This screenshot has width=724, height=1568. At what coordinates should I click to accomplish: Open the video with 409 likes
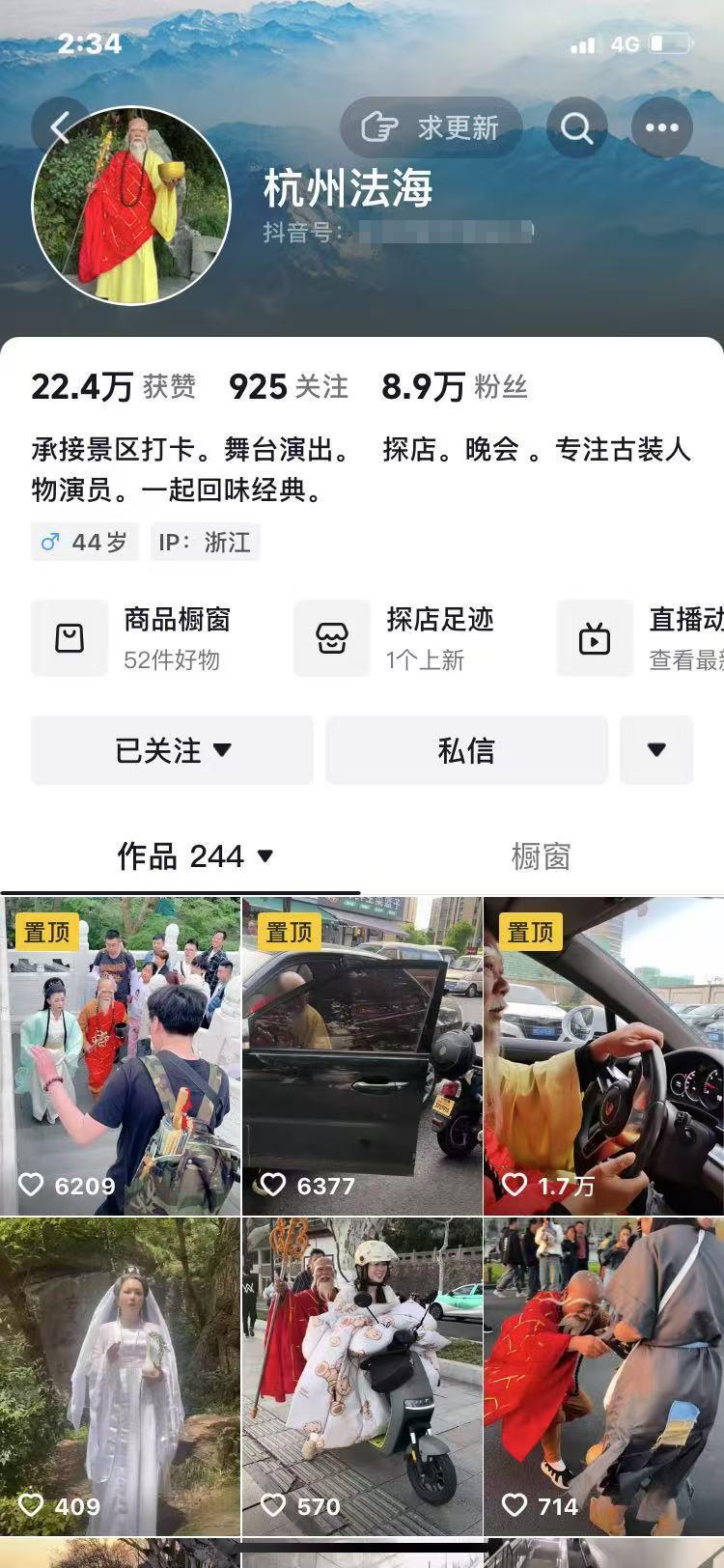pos(121,1376)
